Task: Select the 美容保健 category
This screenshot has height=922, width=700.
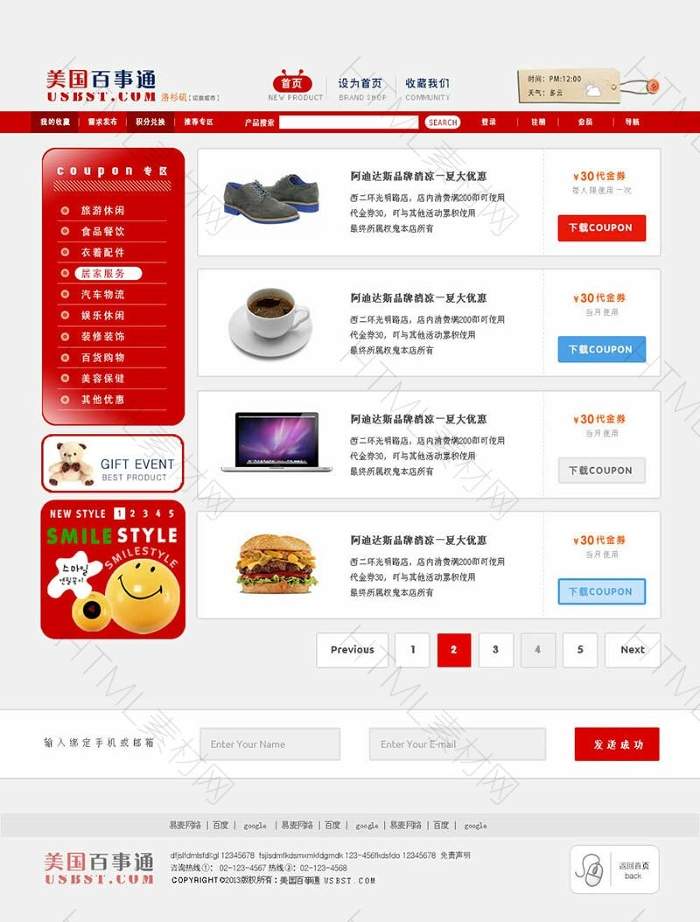Action: click(103, 379)
